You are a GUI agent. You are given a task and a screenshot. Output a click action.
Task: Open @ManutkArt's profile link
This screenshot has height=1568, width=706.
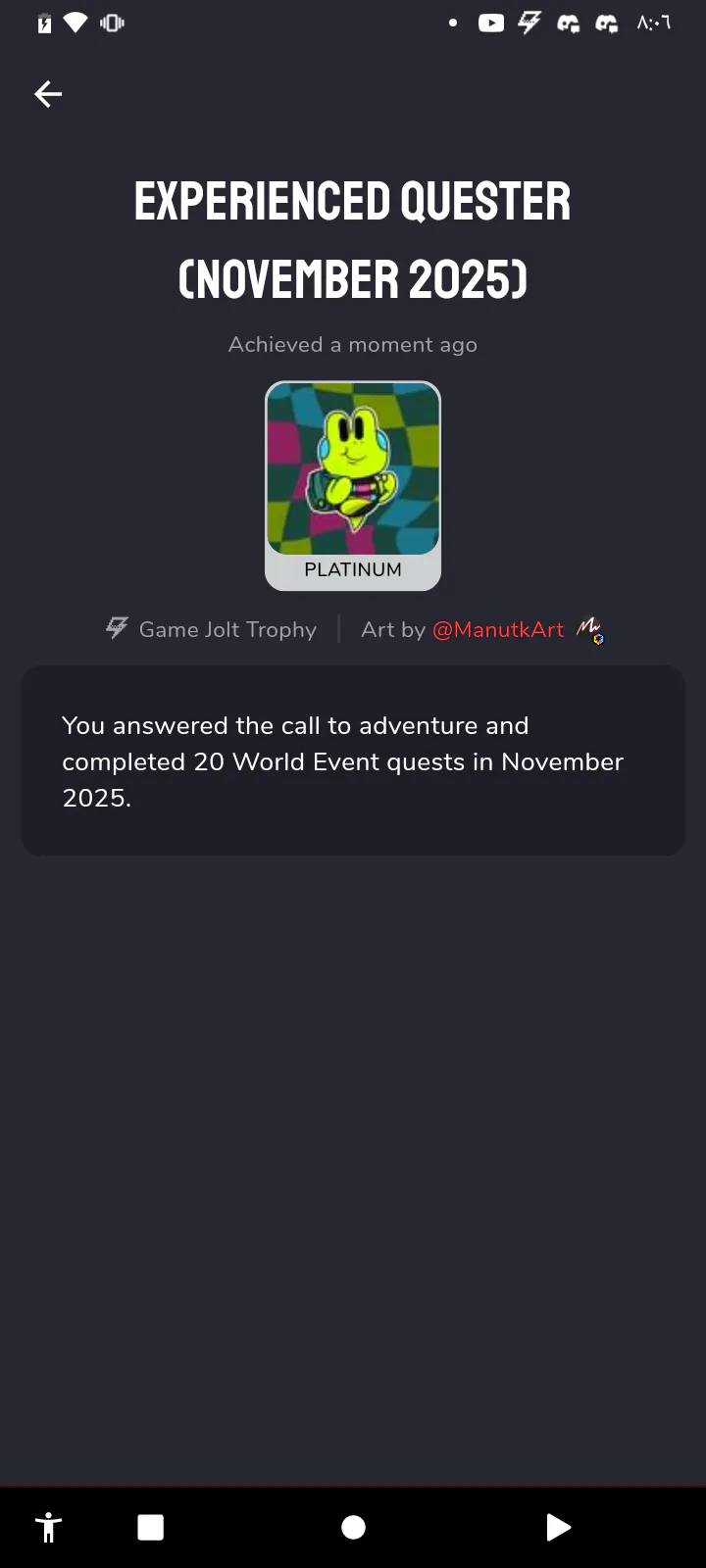pyautogui.click(x=498, y=629)
